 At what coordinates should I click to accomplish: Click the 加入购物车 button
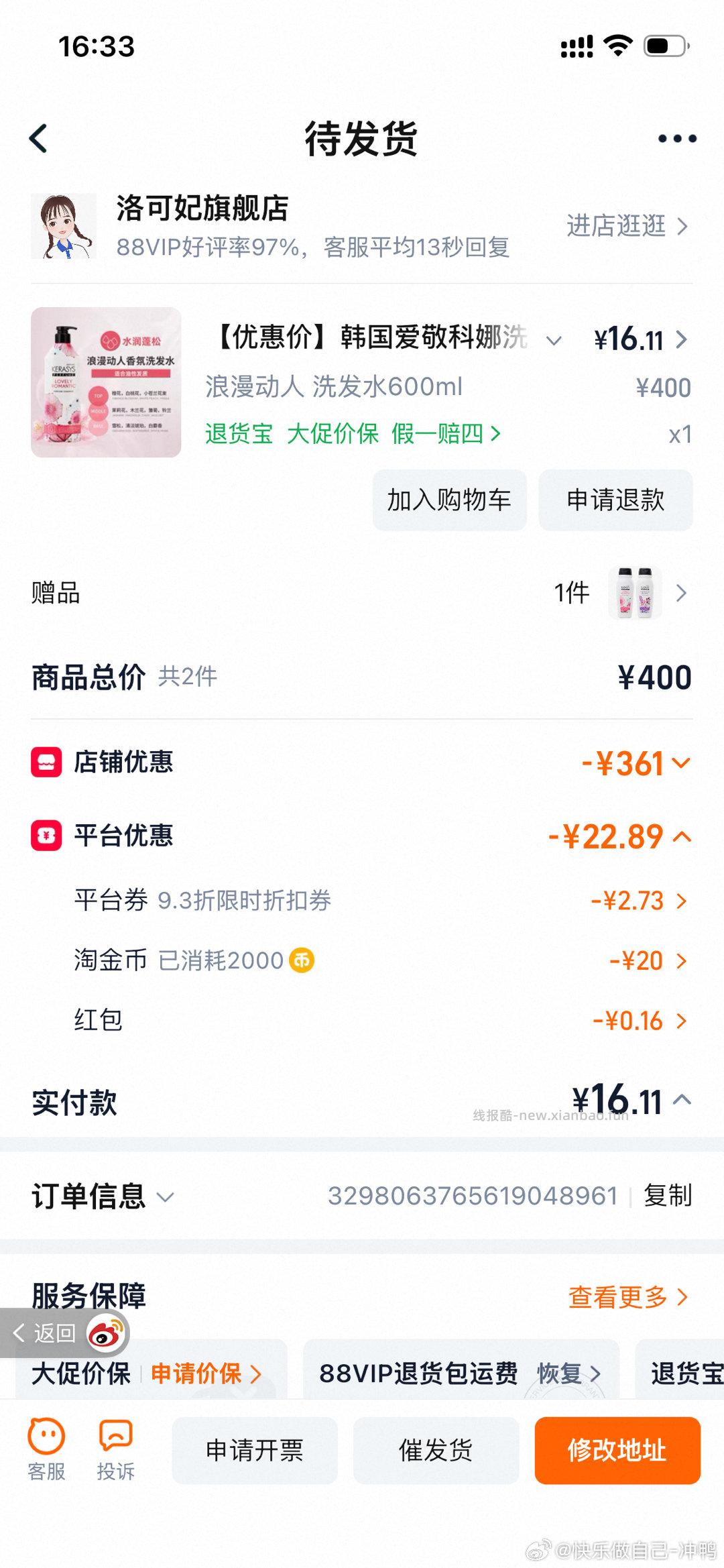(448, 500)
